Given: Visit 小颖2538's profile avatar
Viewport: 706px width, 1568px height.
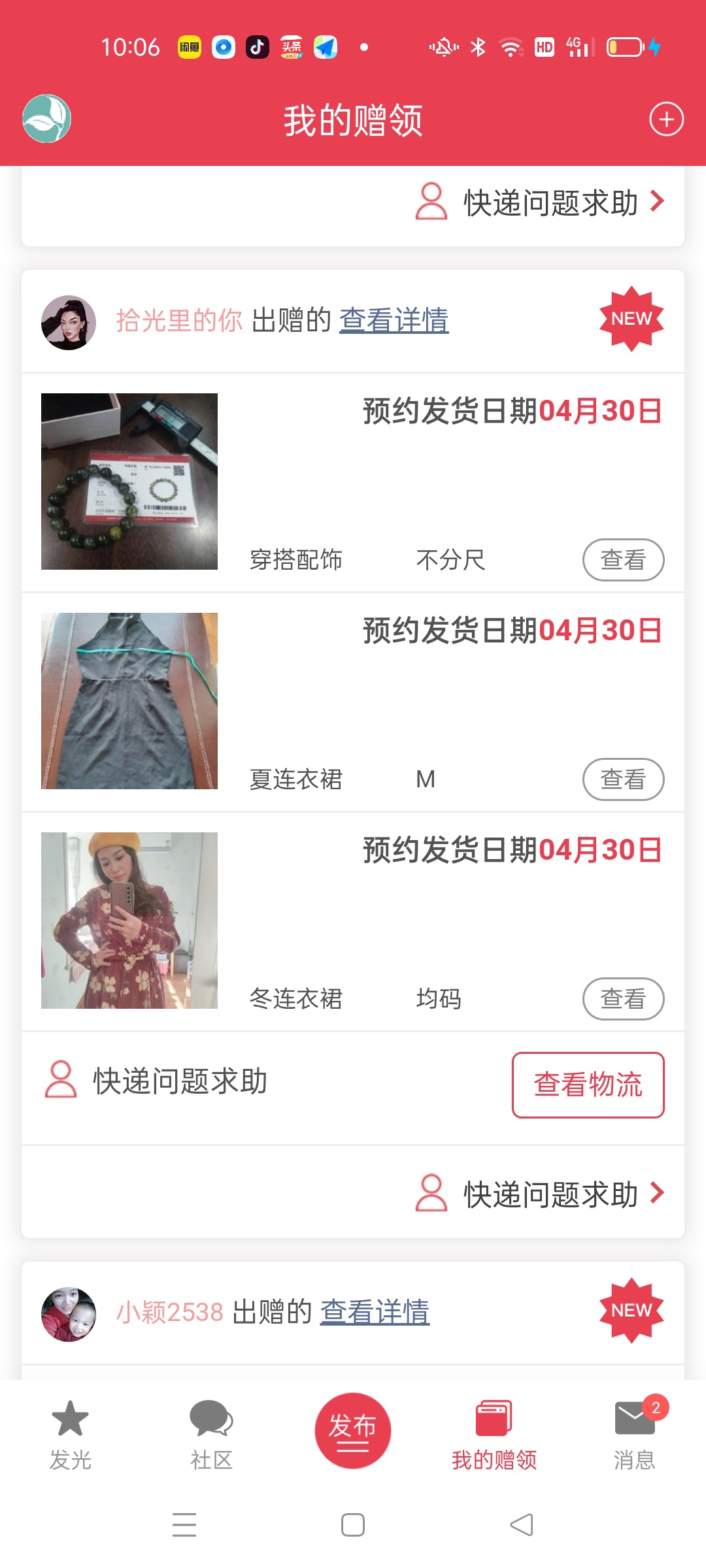Looking at the screenshot, I should pyautogui.click(x=69, y=1314).
